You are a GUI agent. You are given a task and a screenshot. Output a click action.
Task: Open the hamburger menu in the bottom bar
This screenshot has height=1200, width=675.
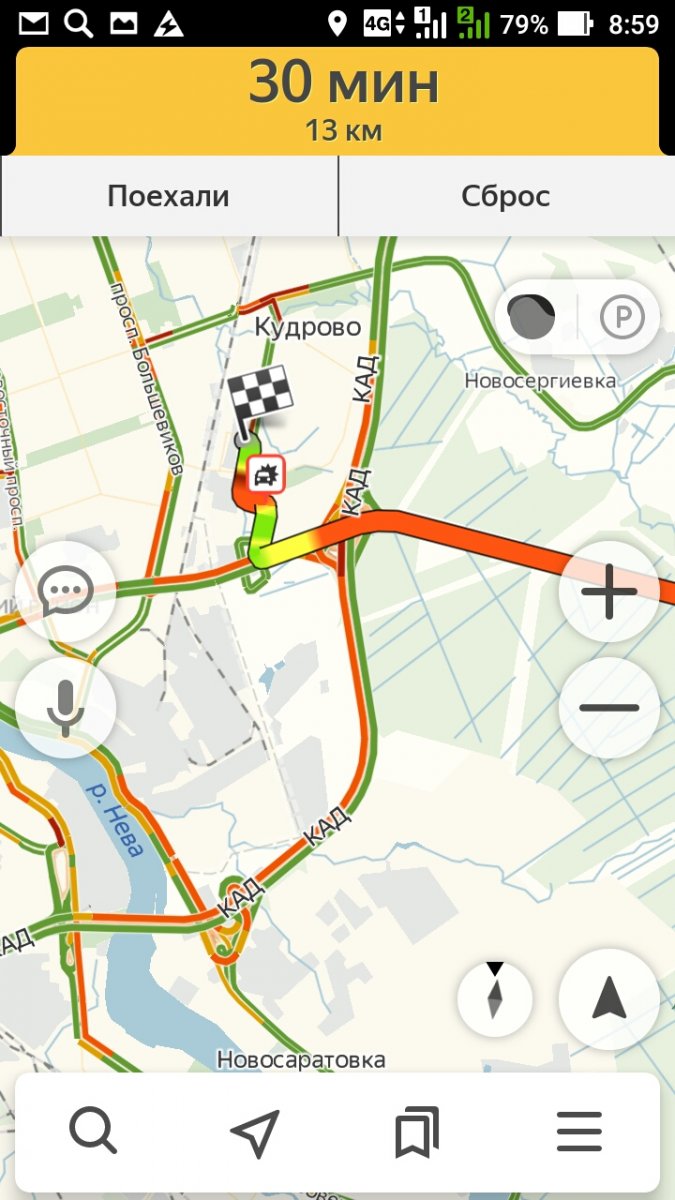tap(579, 1132)
